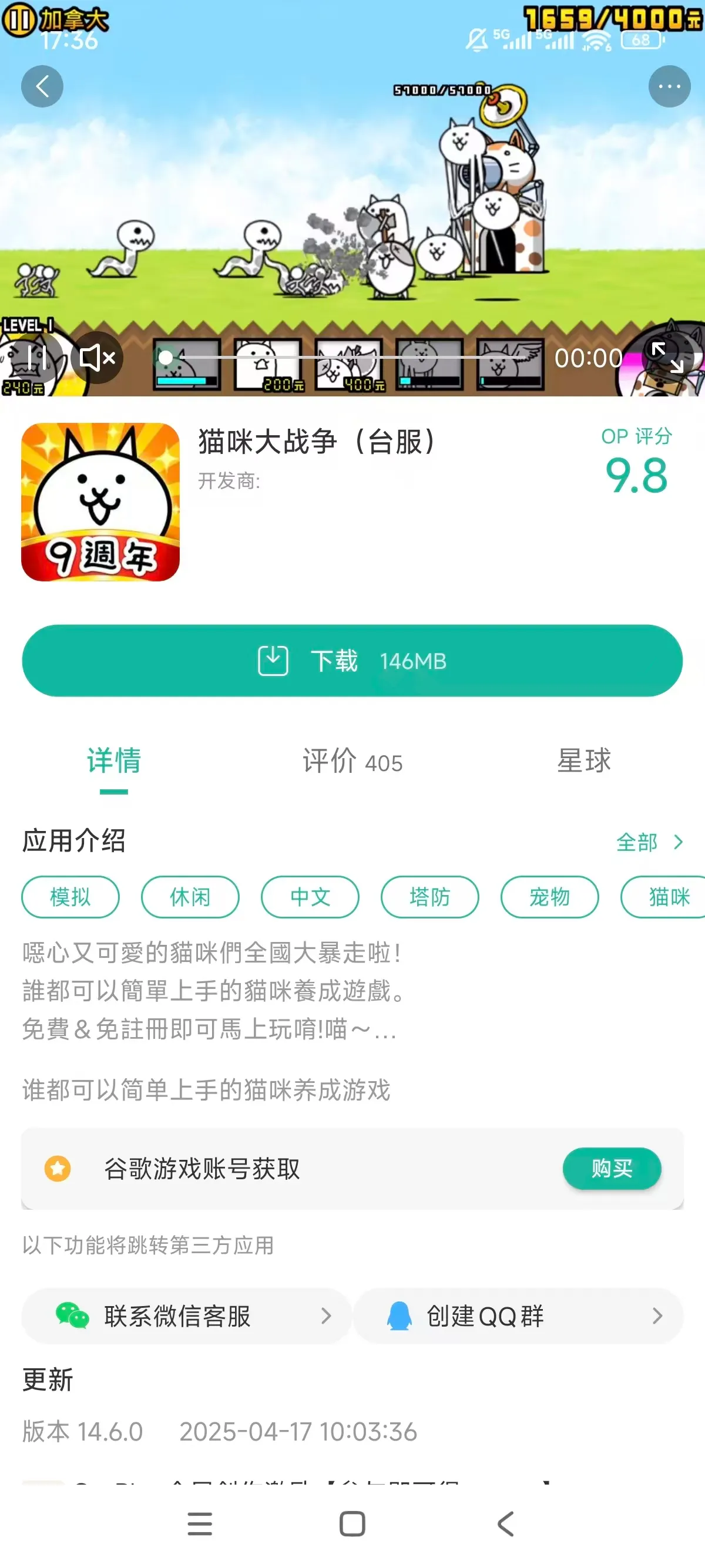This screenshot has height=1568, width=705.
Task: Open the three-dot overflow menu
Action: click(669, 86)
